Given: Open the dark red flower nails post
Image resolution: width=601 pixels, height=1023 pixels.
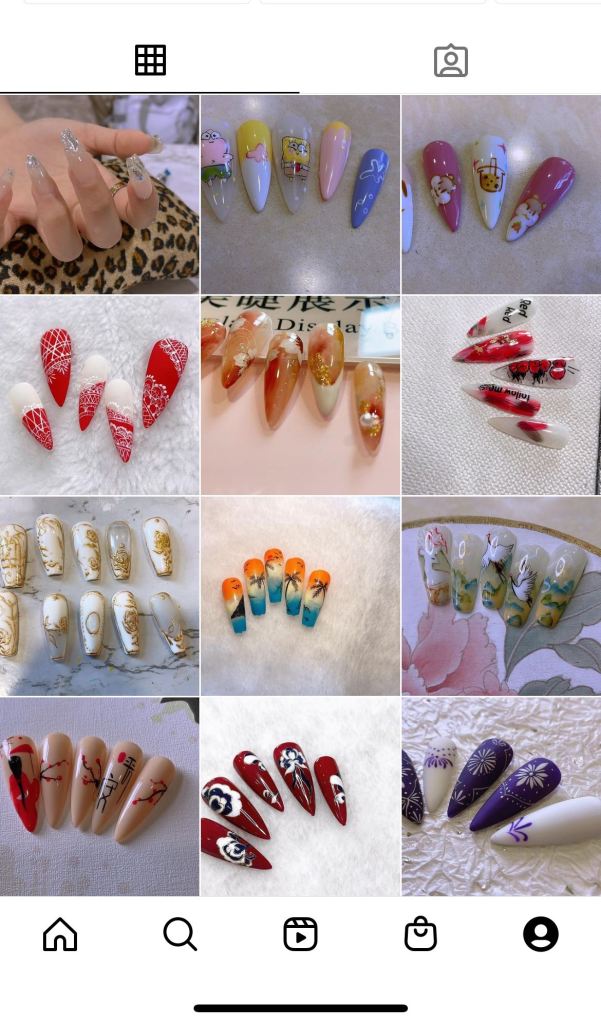Looking at the screenshot, I should click(x=300, y=796).
